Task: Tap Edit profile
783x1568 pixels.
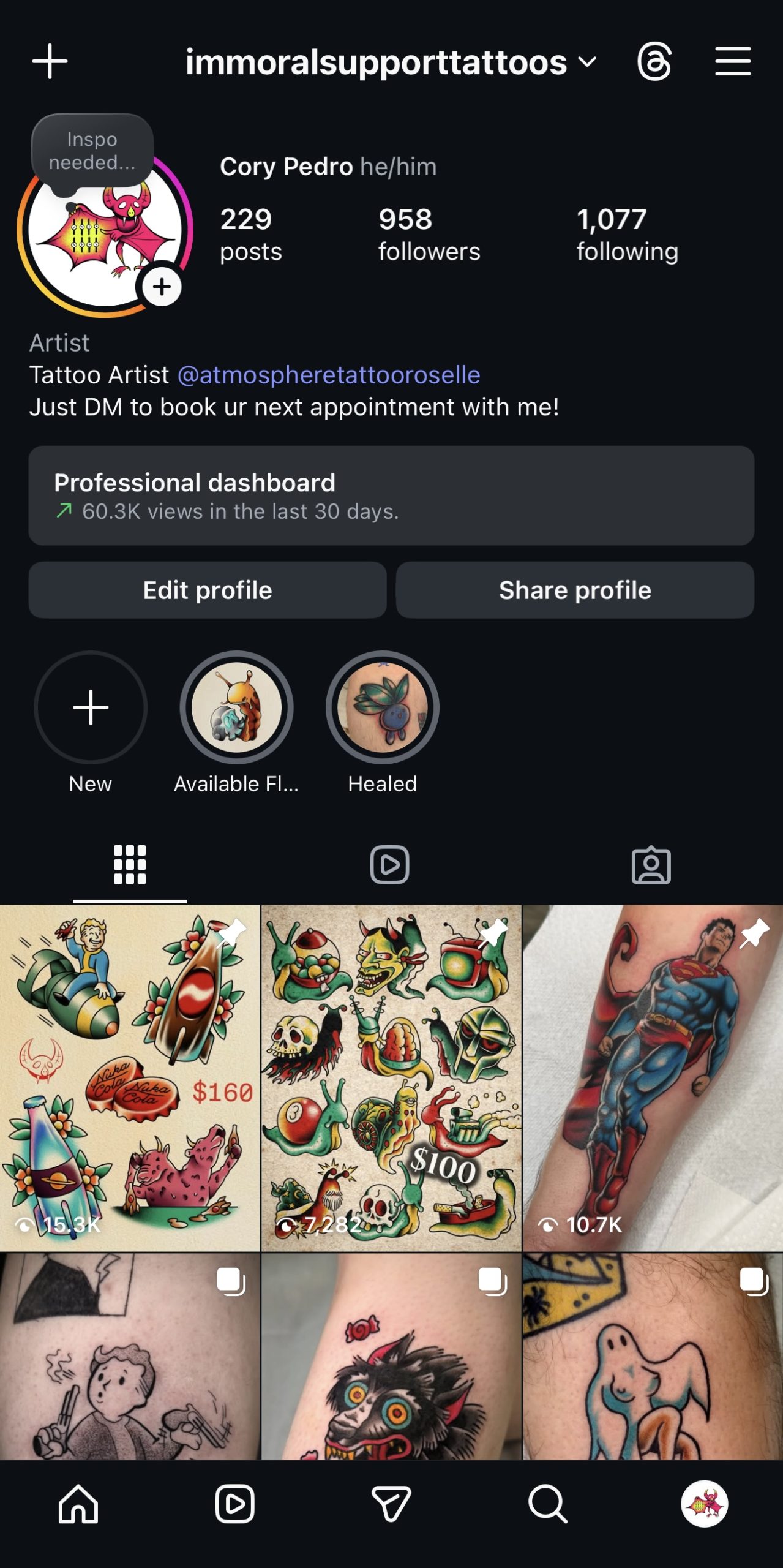Action: pos(208,590)
